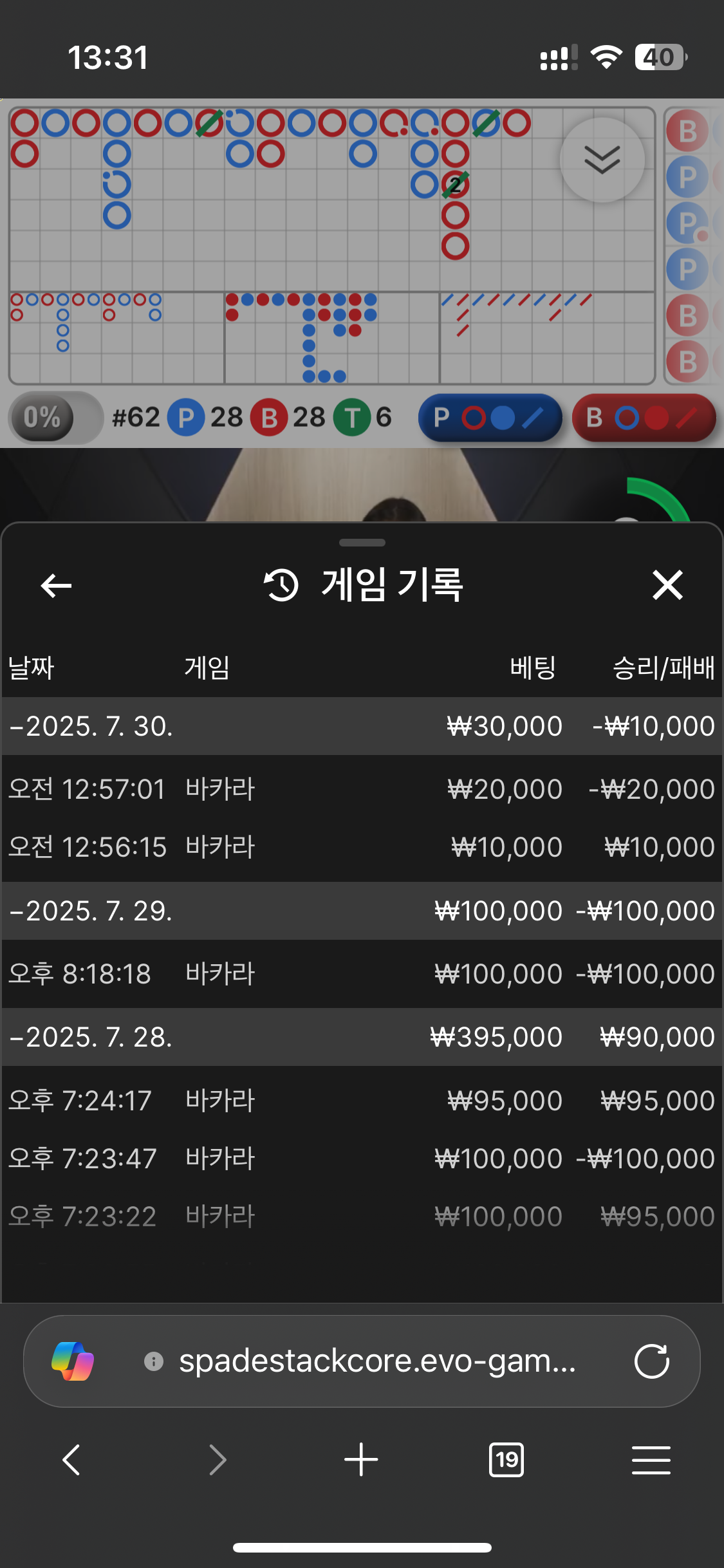The height and width of the screenshot is (1568, 724).
Task: Open the 오후 7:23:47 바카라 record
Action: click(360, 1159)
